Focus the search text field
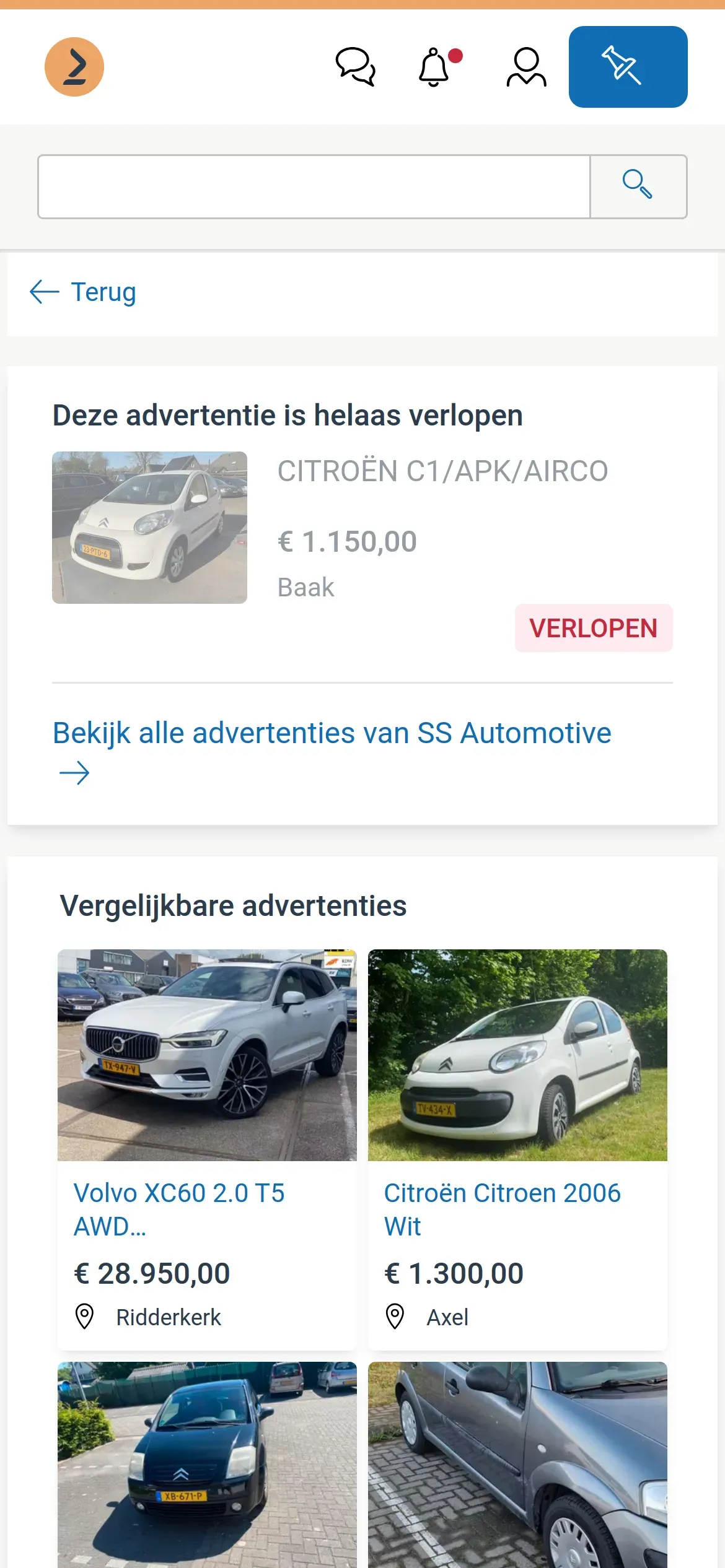Viewport: 725px width, 1568px height. [x=314, y=186]
